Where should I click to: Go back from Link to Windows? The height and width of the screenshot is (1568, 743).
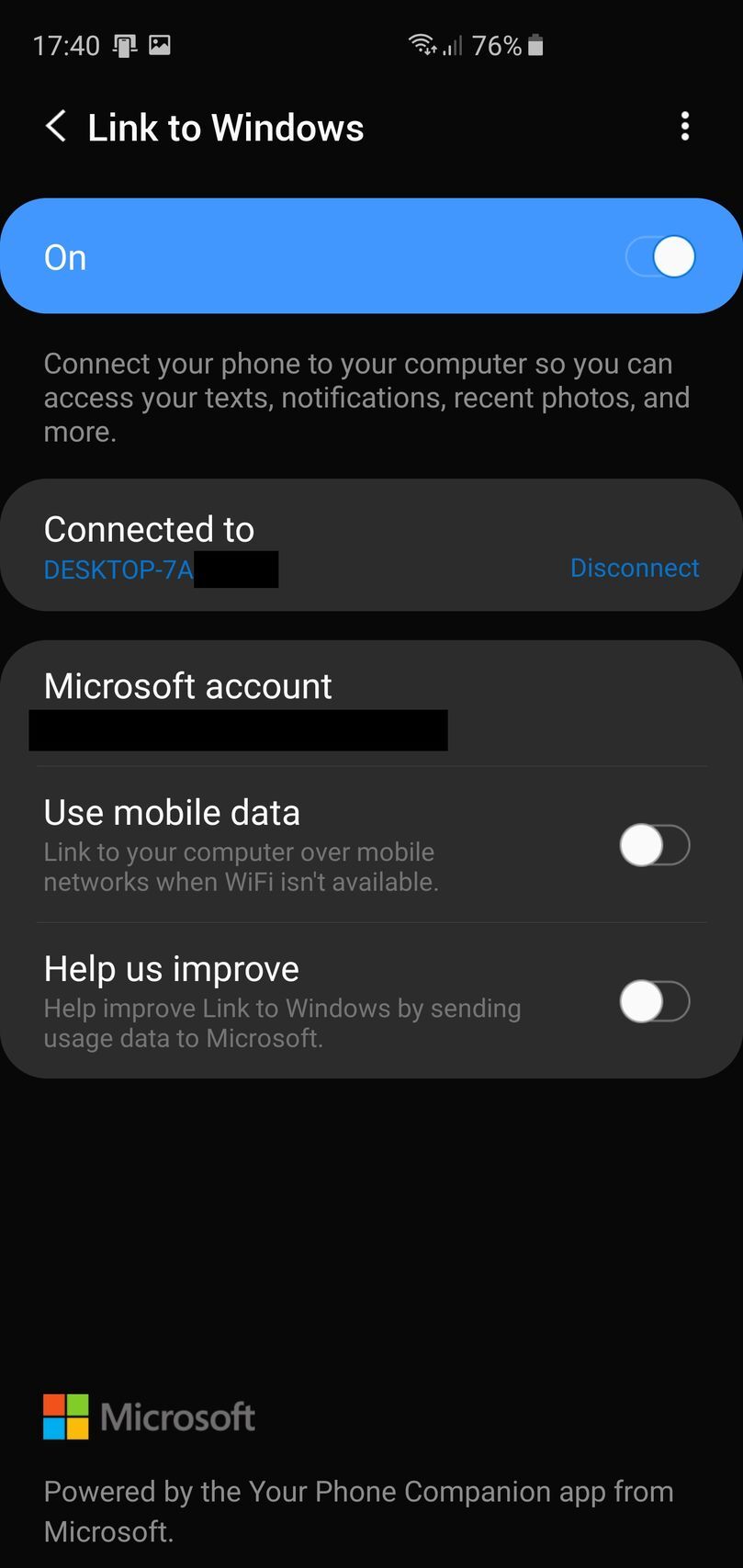click(x=56, y=127)
